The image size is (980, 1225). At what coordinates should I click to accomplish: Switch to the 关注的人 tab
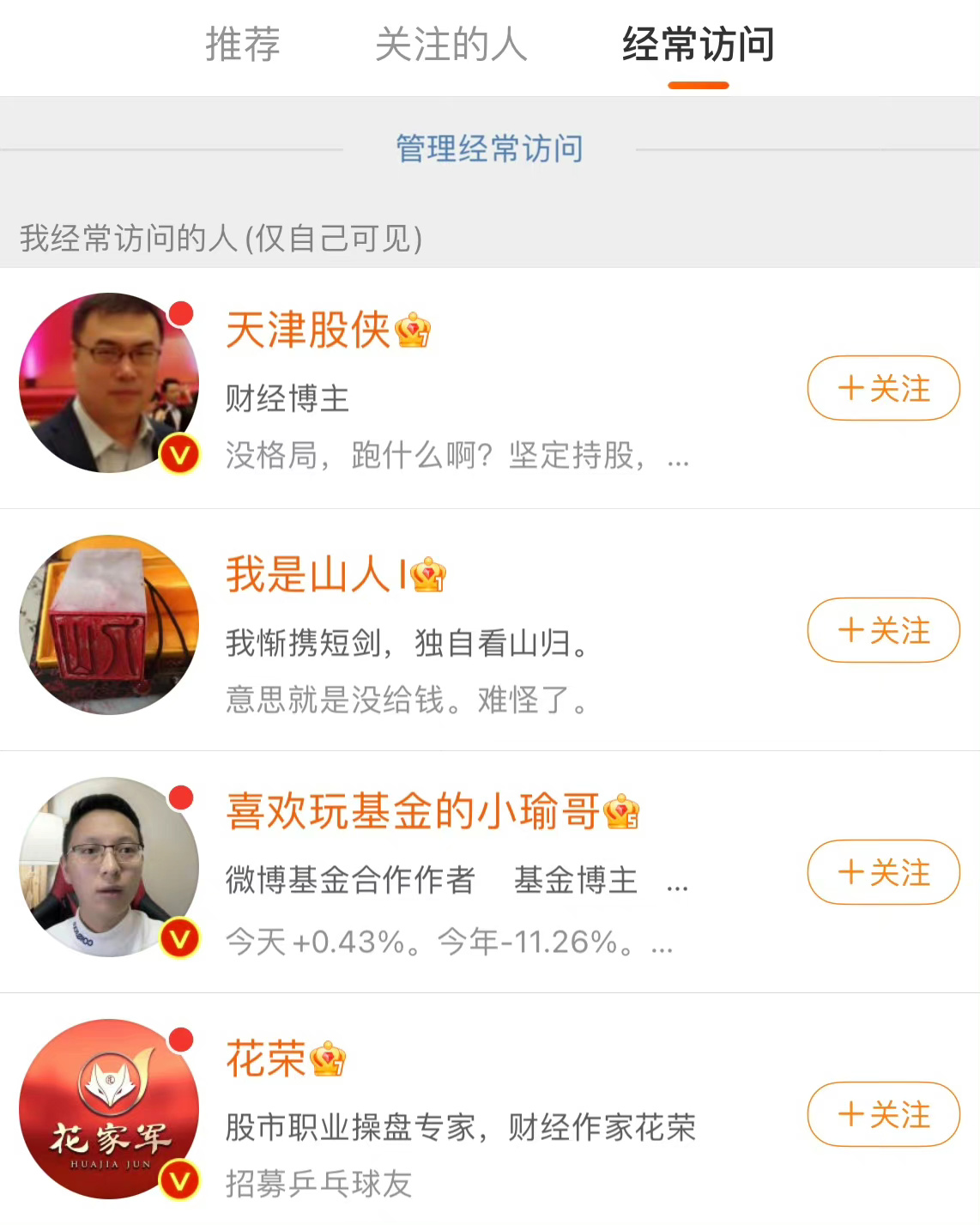[x=451, y=45]
